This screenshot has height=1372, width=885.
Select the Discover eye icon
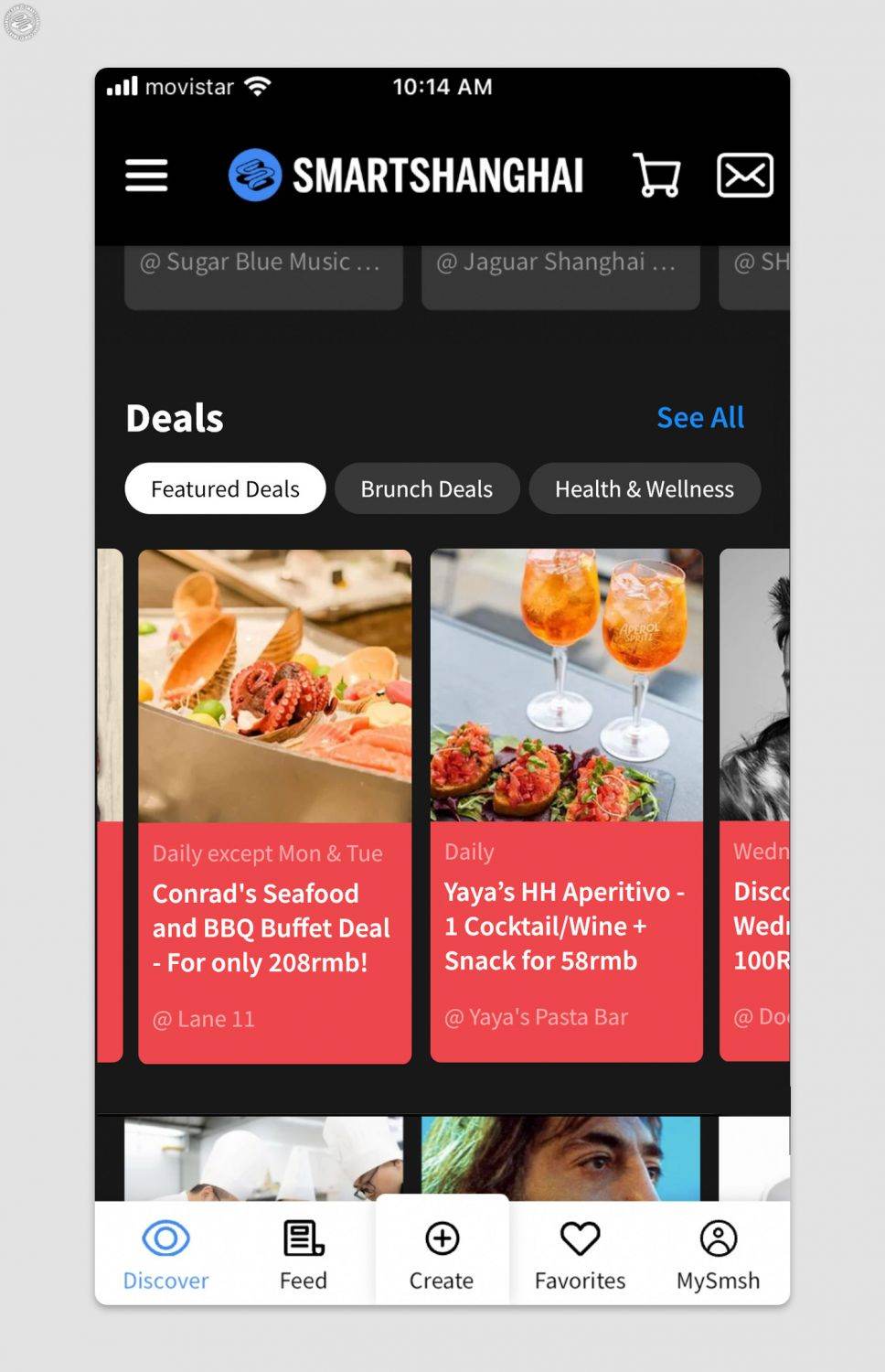tap(165, 1239)
